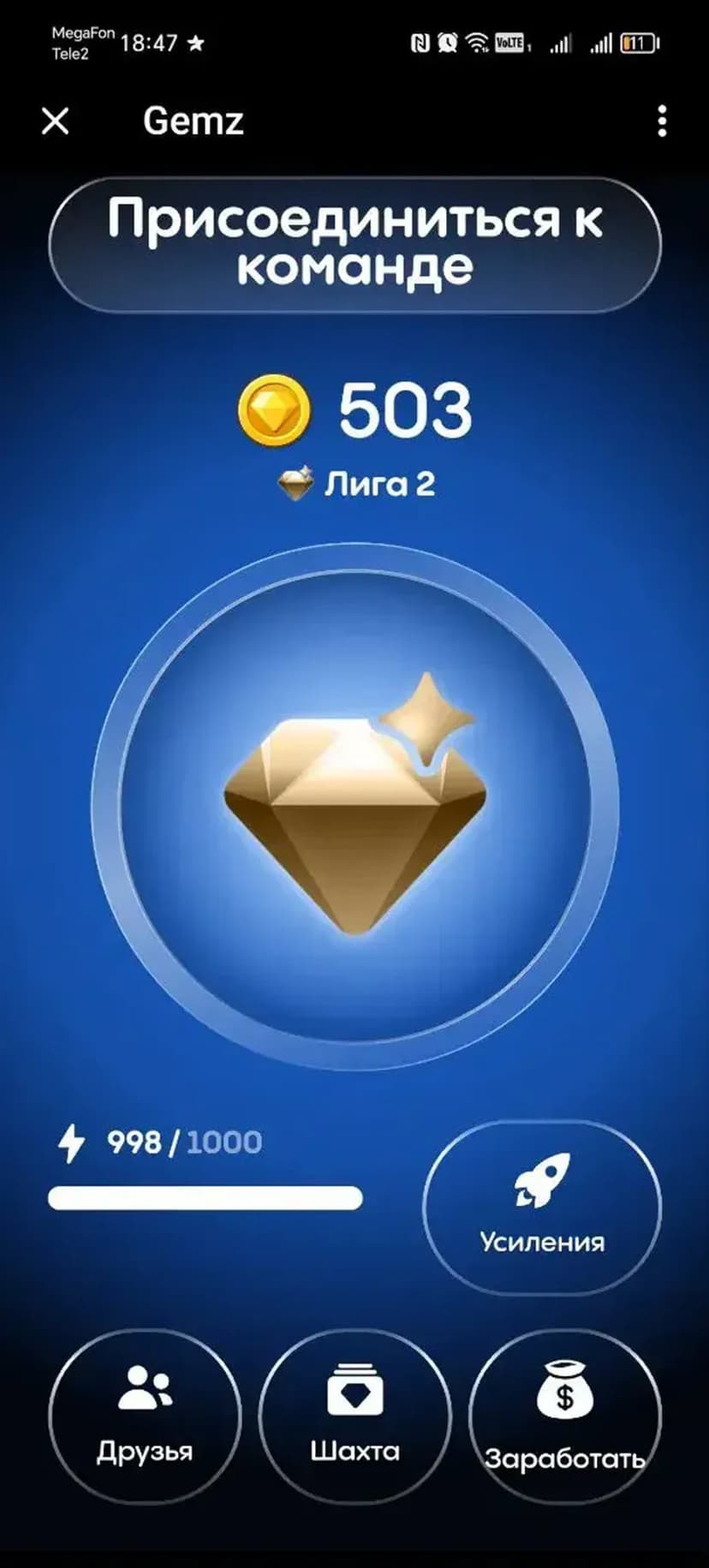
Task: Tap Присоединиться к команде button
Action: click(x=354, y=244)
